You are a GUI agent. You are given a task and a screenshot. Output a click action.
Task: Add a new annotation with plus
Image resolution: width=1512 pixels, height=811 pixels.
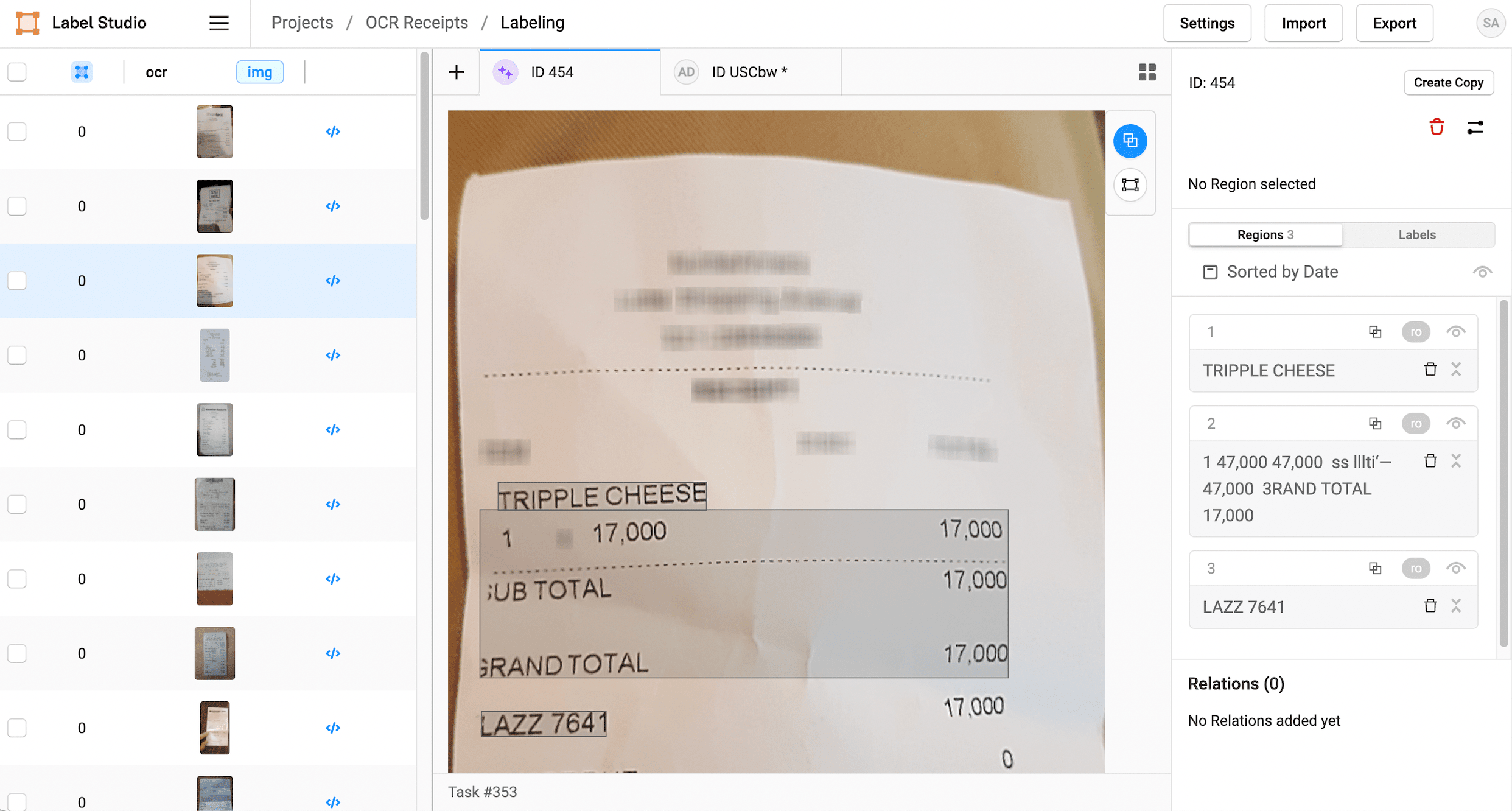[456, 72]
